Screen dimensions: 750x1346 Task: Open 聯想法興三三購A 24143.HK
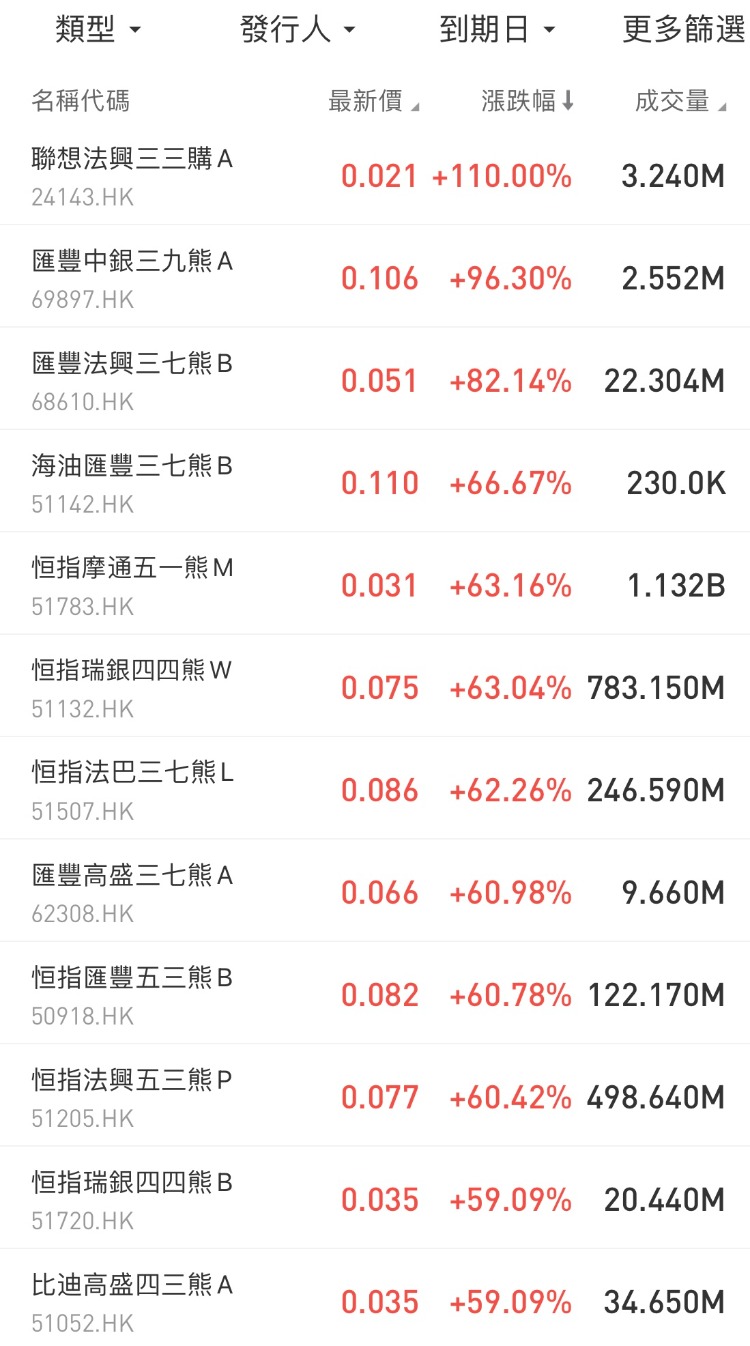(x=375, y=177)
